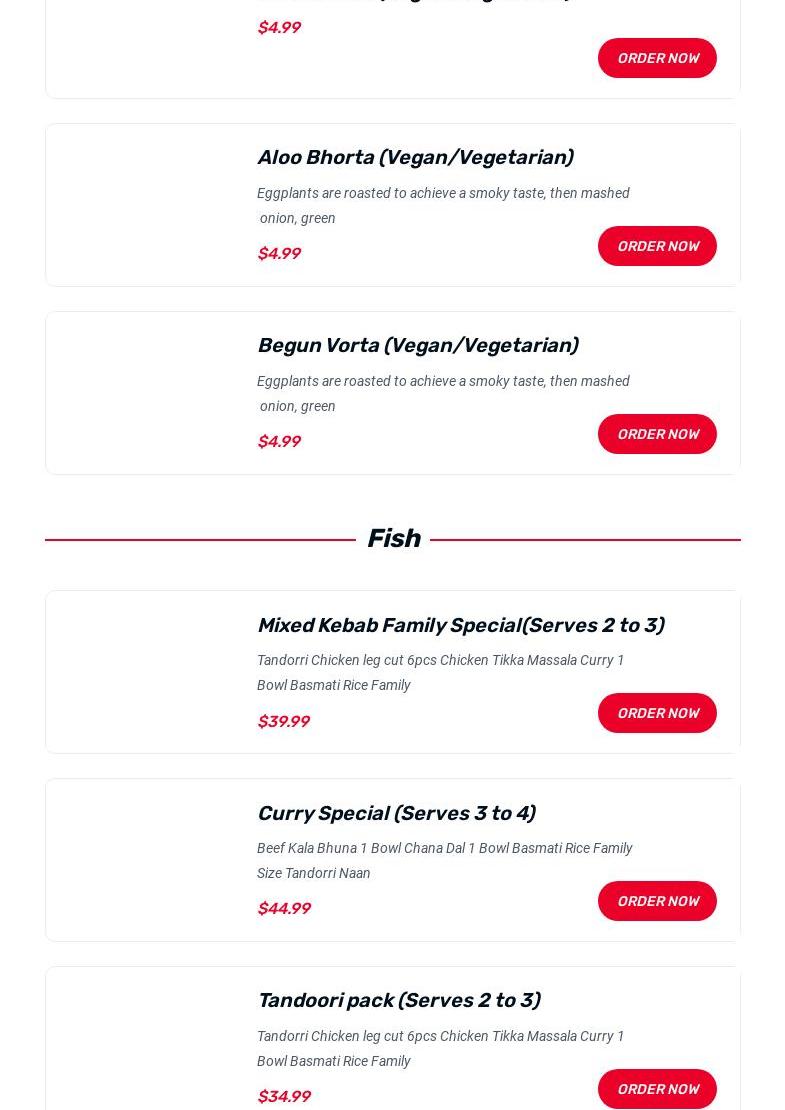Select Order Now on Curry Special
This screenshot has height=1110, width=785.
pyautogui.click(x=657, y=901)
